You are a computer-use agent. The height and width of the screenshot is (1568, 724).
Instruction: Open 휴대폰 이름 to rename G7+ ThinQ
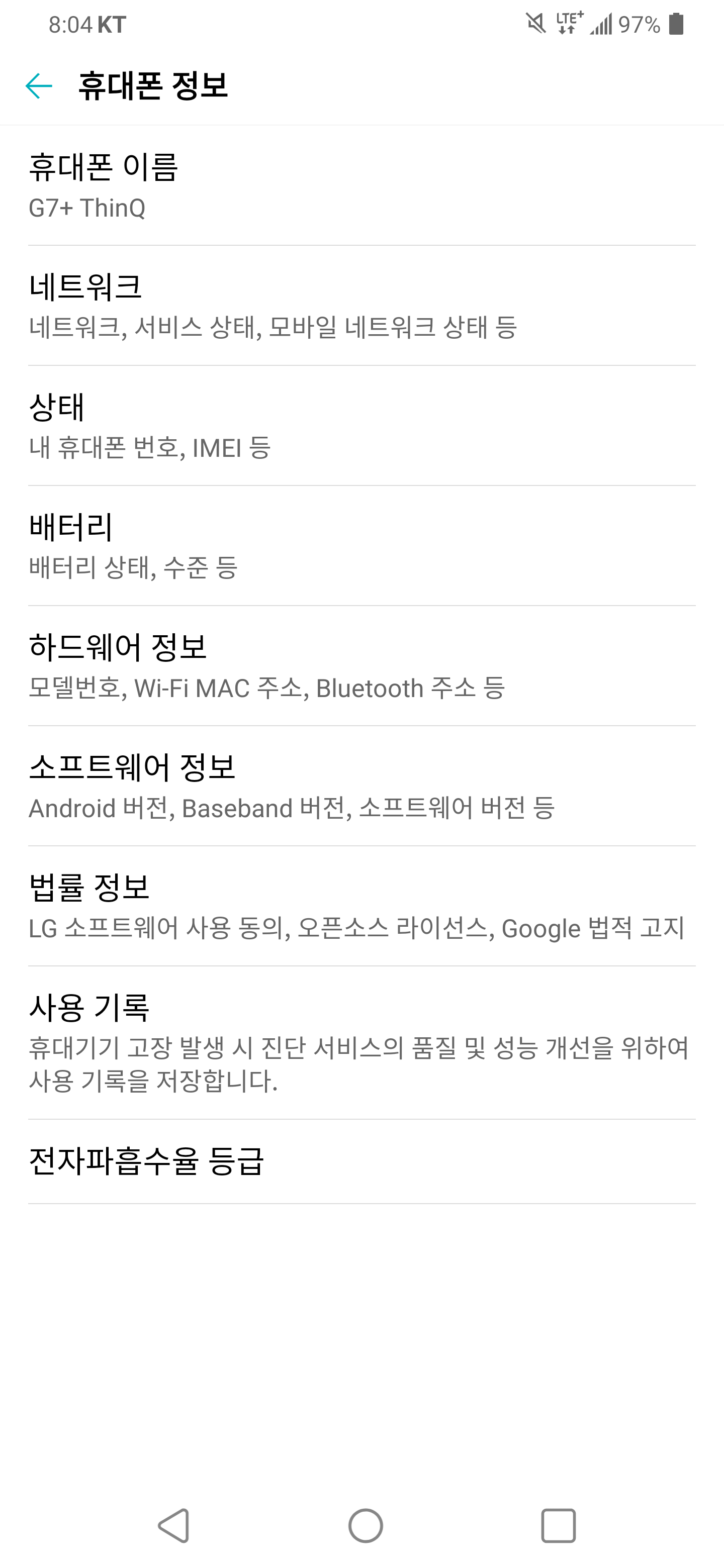coord(361,185)
